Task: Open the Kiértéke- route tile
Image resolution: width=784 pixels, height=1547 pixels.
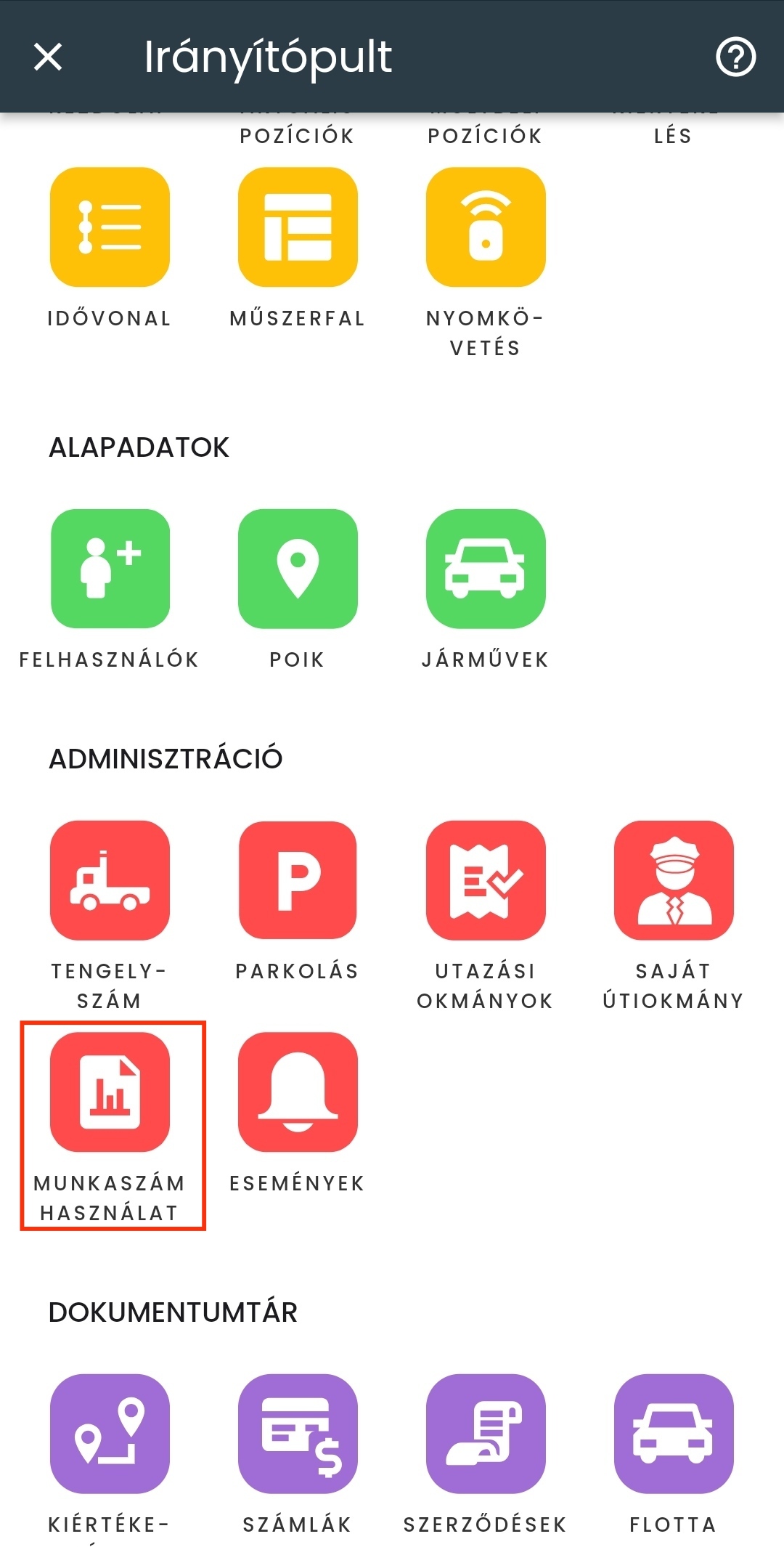Action: tap(110, 1433)
